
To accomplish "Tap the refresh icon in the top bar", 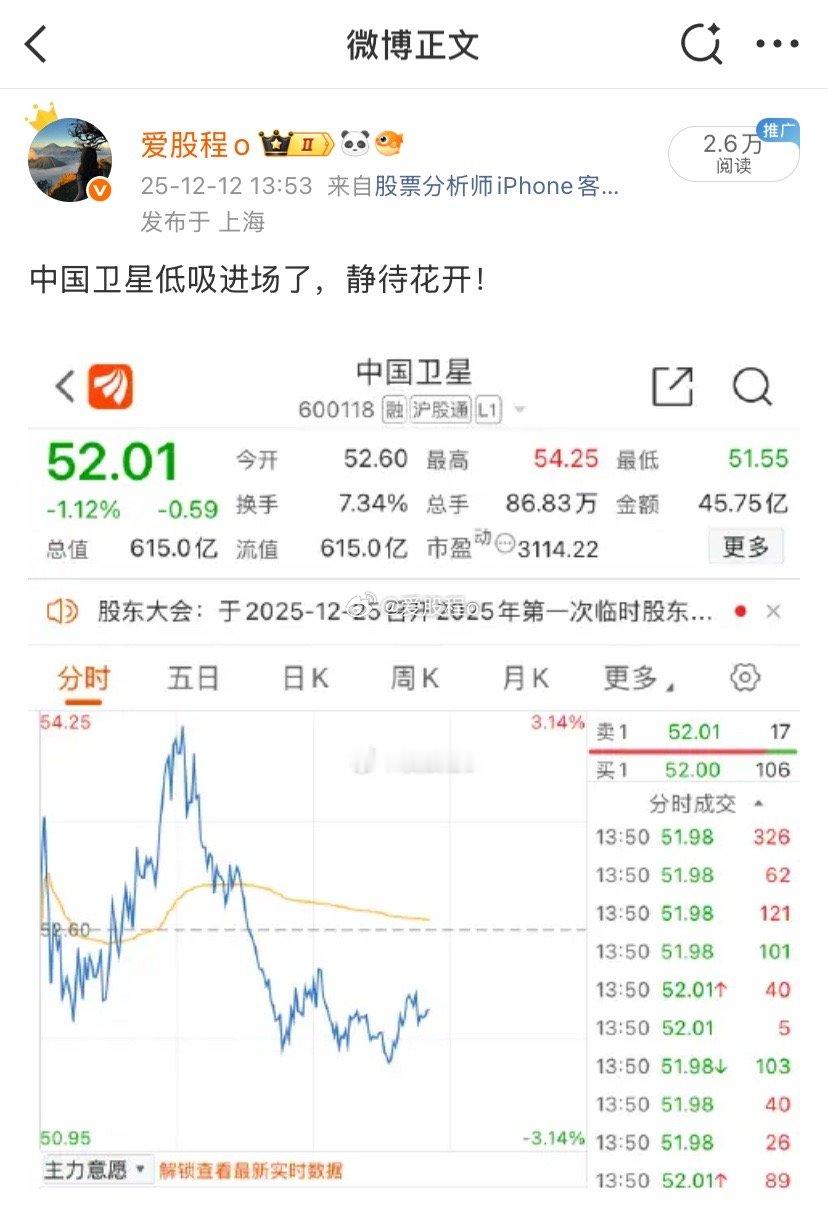I will click(x=701, y=42).
